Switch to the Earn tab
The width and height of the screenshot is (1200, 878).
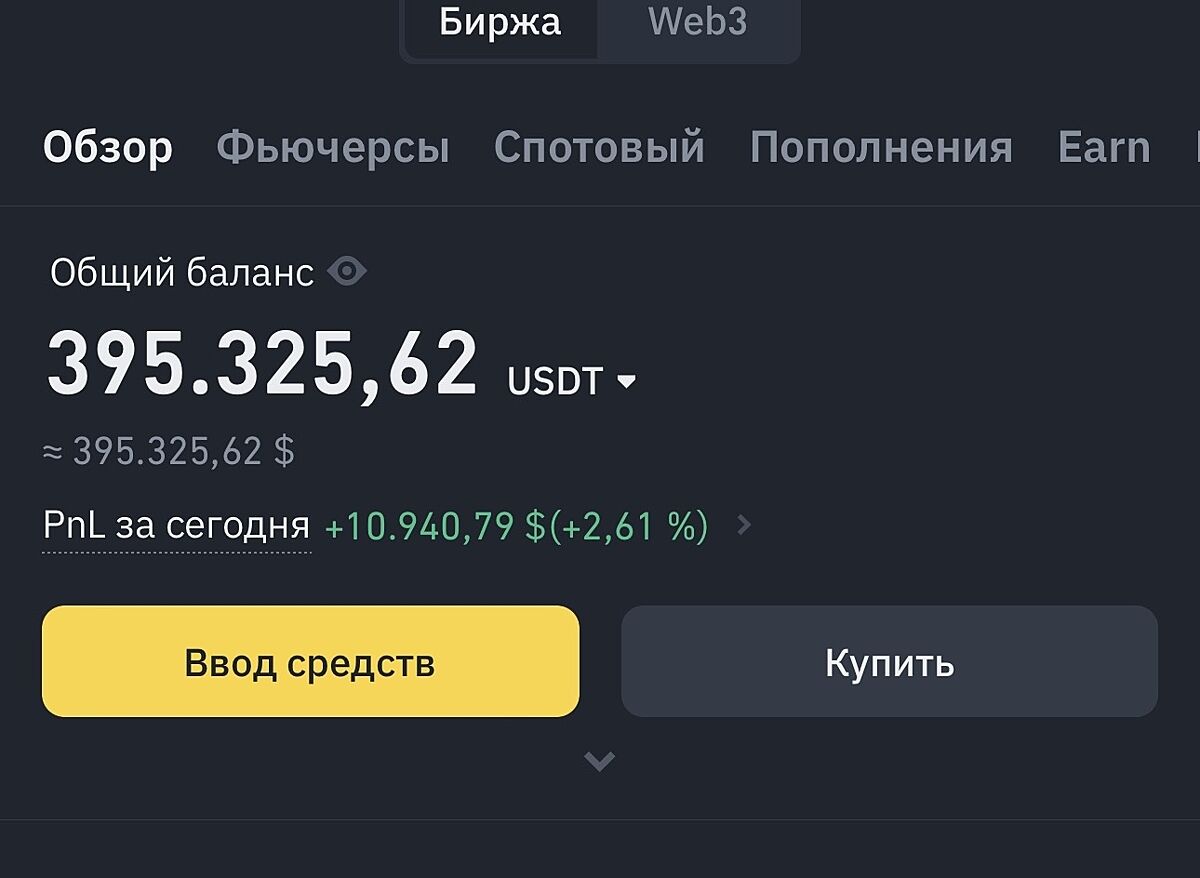[1103, 148]
